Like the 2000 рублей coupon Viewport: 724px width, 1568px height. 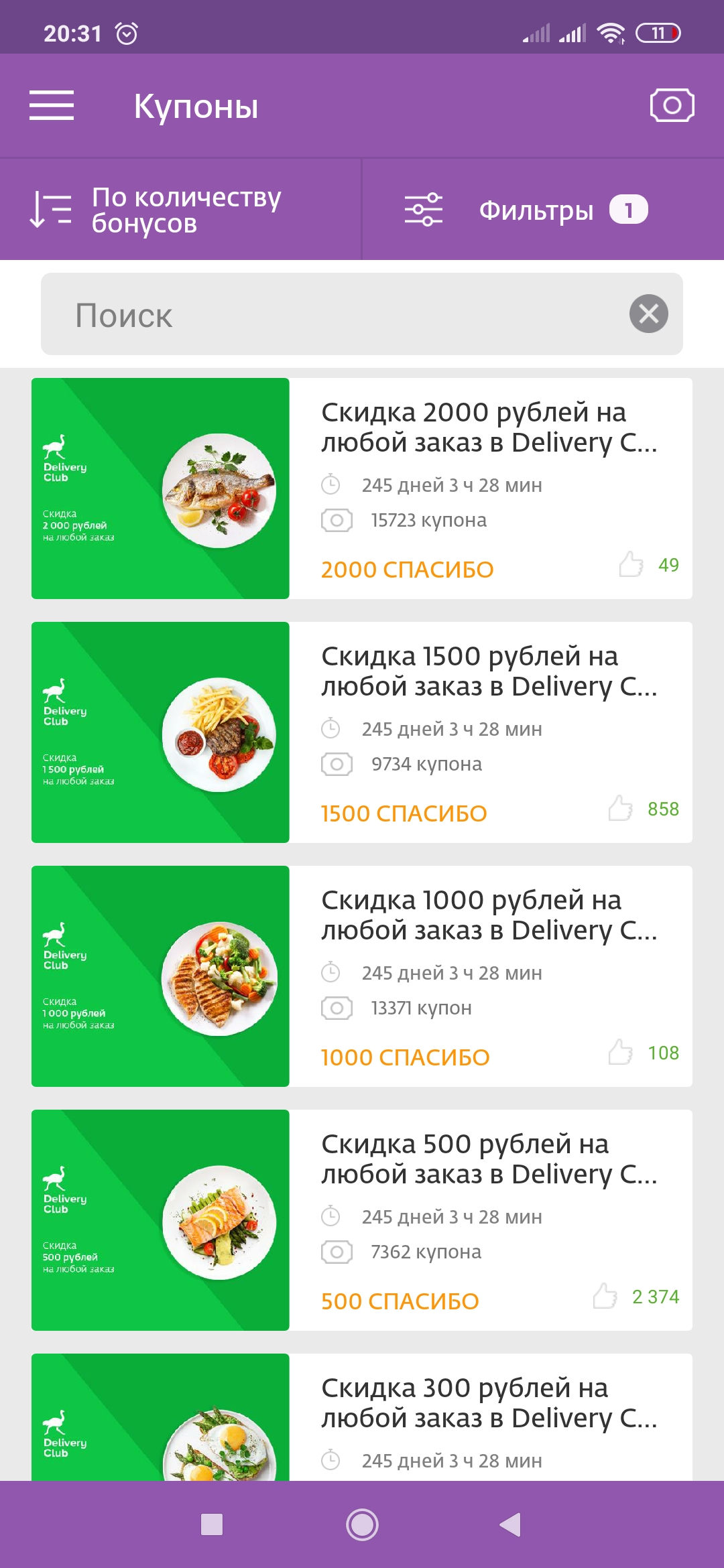[631, 564]
